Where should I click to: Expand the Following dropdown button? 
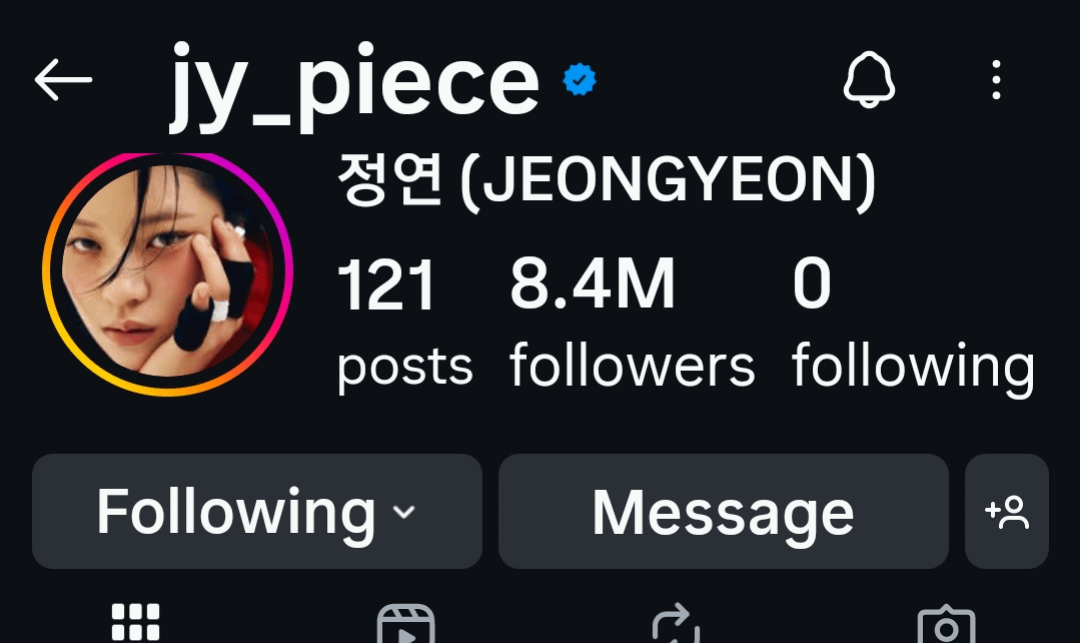pyautogui.click(x=257, y=512)
